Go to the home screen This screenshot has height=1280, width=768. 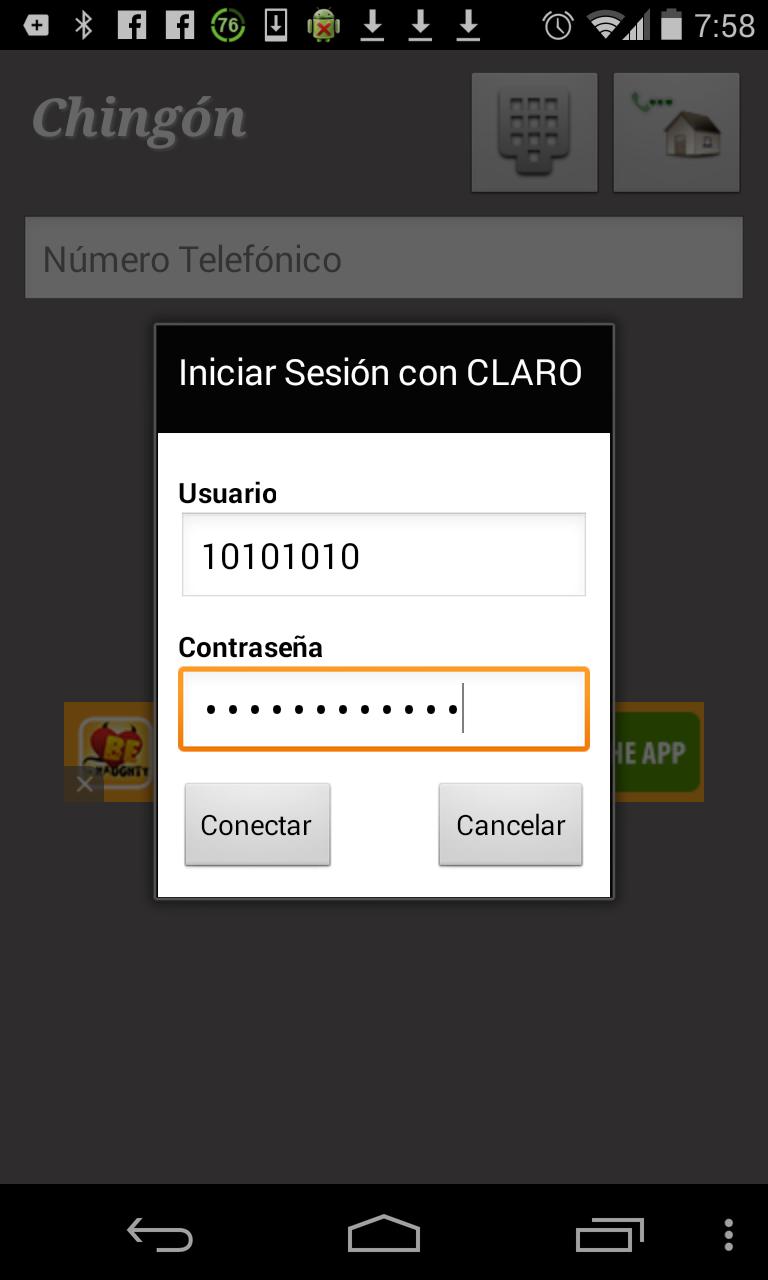pos(384,1234)
